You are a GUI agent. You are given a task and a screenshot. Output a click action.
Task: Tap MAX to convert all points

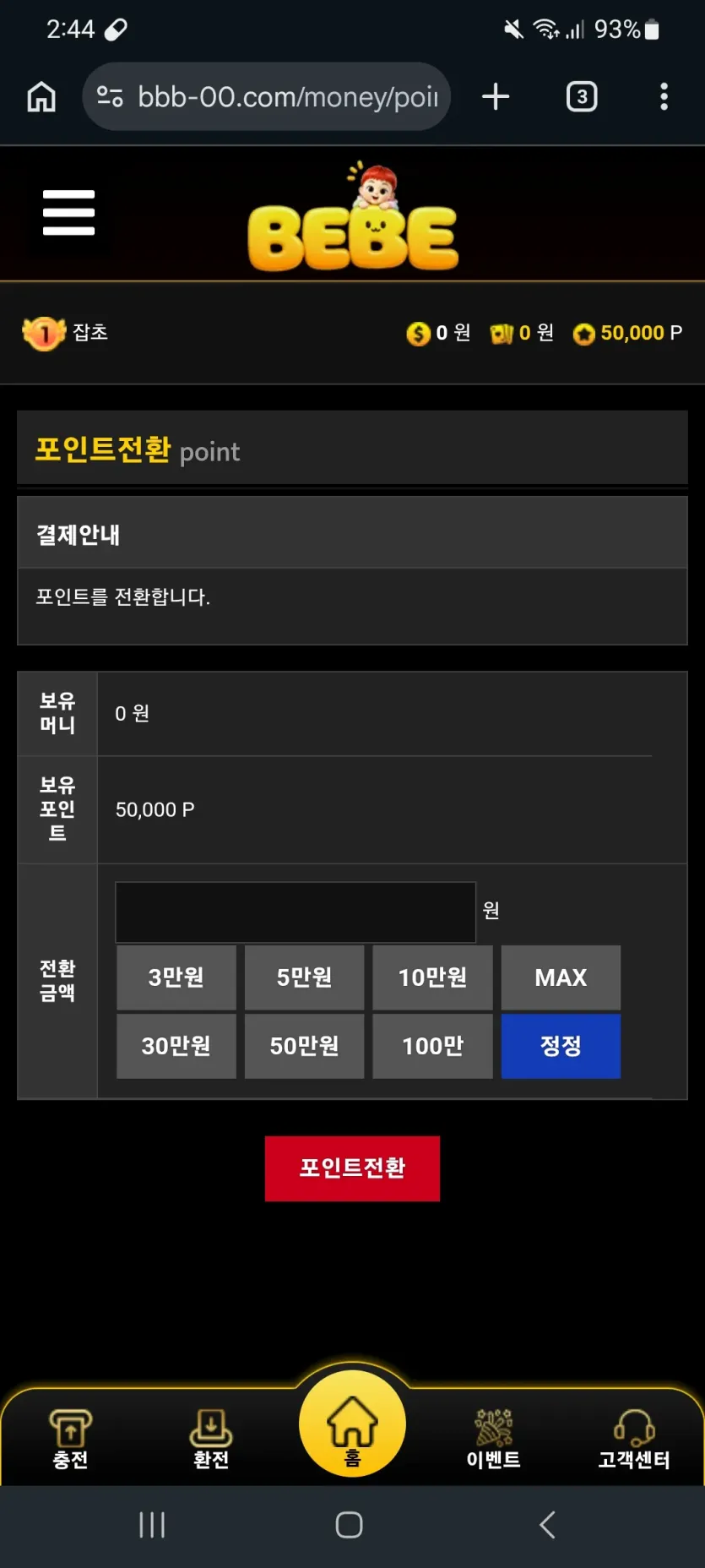(561, 977)
